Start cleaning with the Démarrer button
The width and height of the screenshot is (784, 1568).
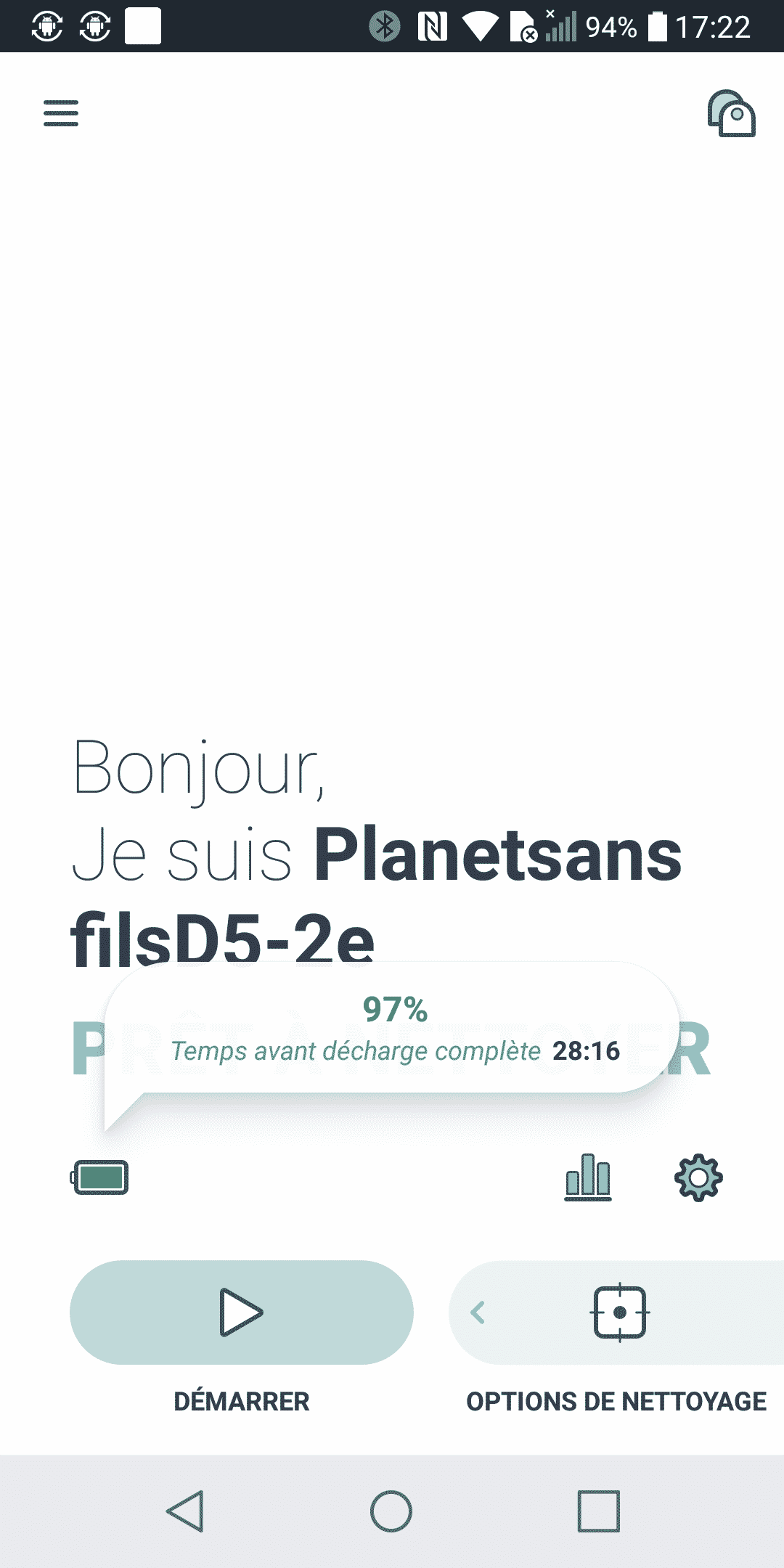click(x=242, y=1312)
